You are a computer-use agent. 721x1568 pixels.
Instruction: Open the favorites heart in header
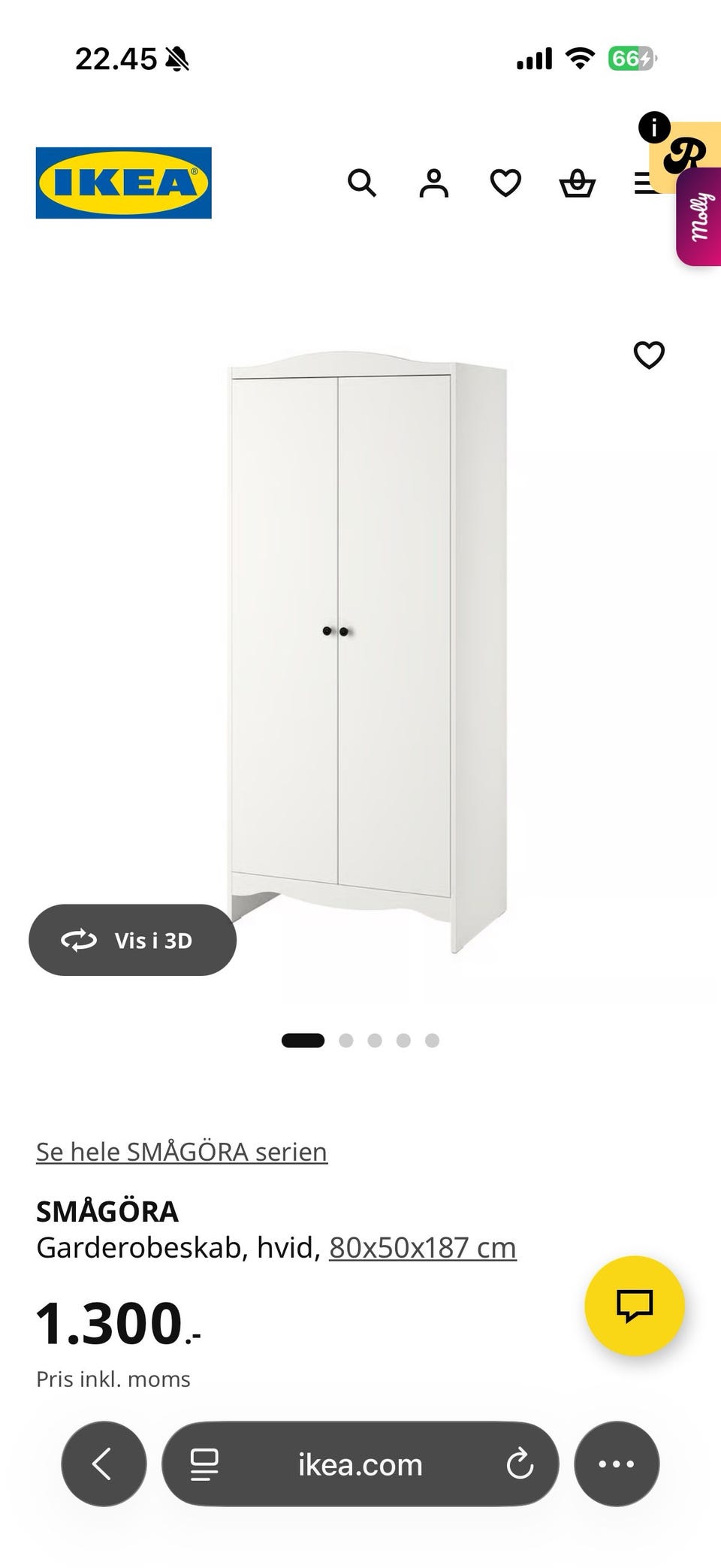505,183
